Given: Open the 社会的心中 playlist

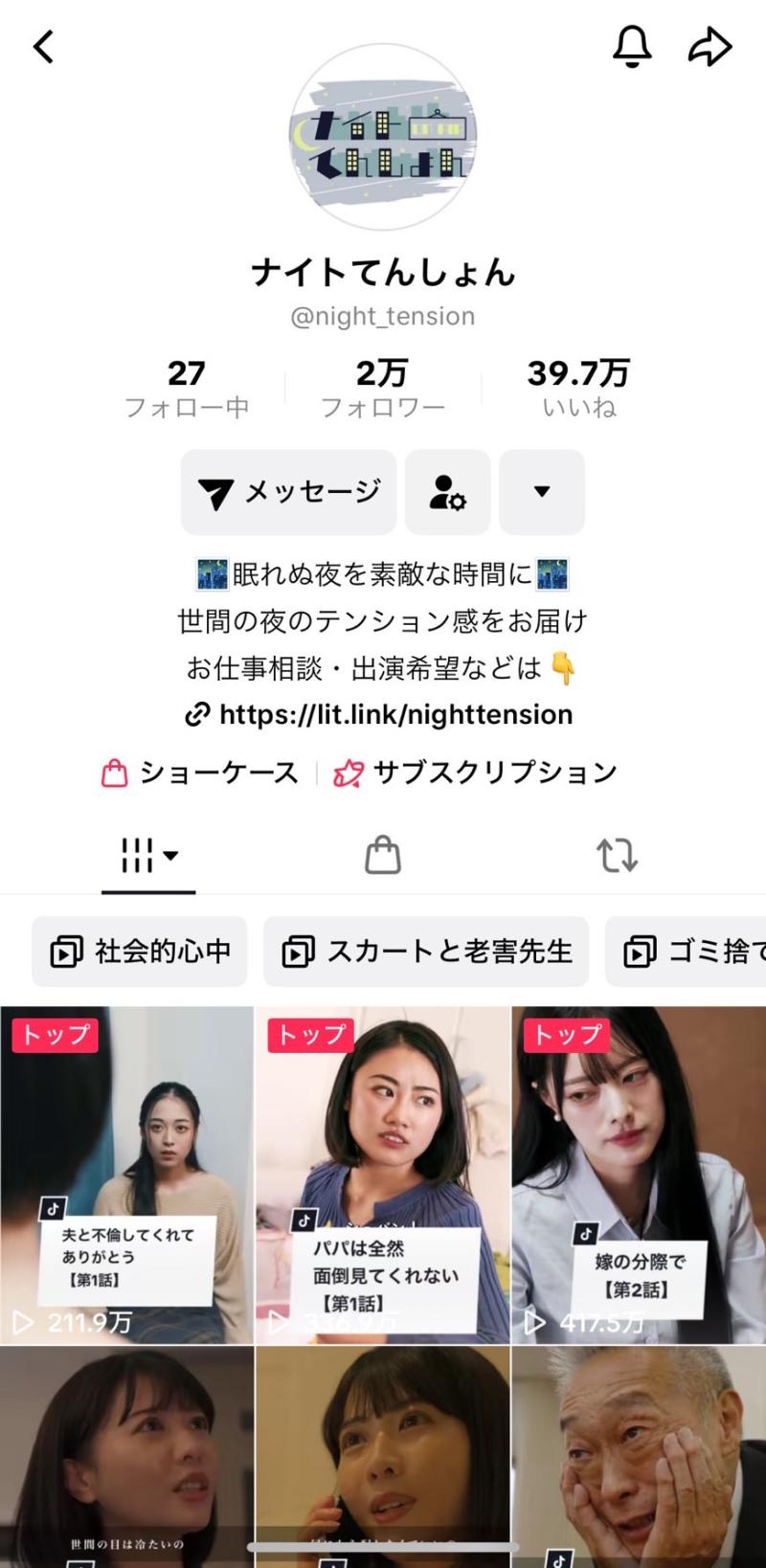Looking at the screenshot, I should coord(140,952).
